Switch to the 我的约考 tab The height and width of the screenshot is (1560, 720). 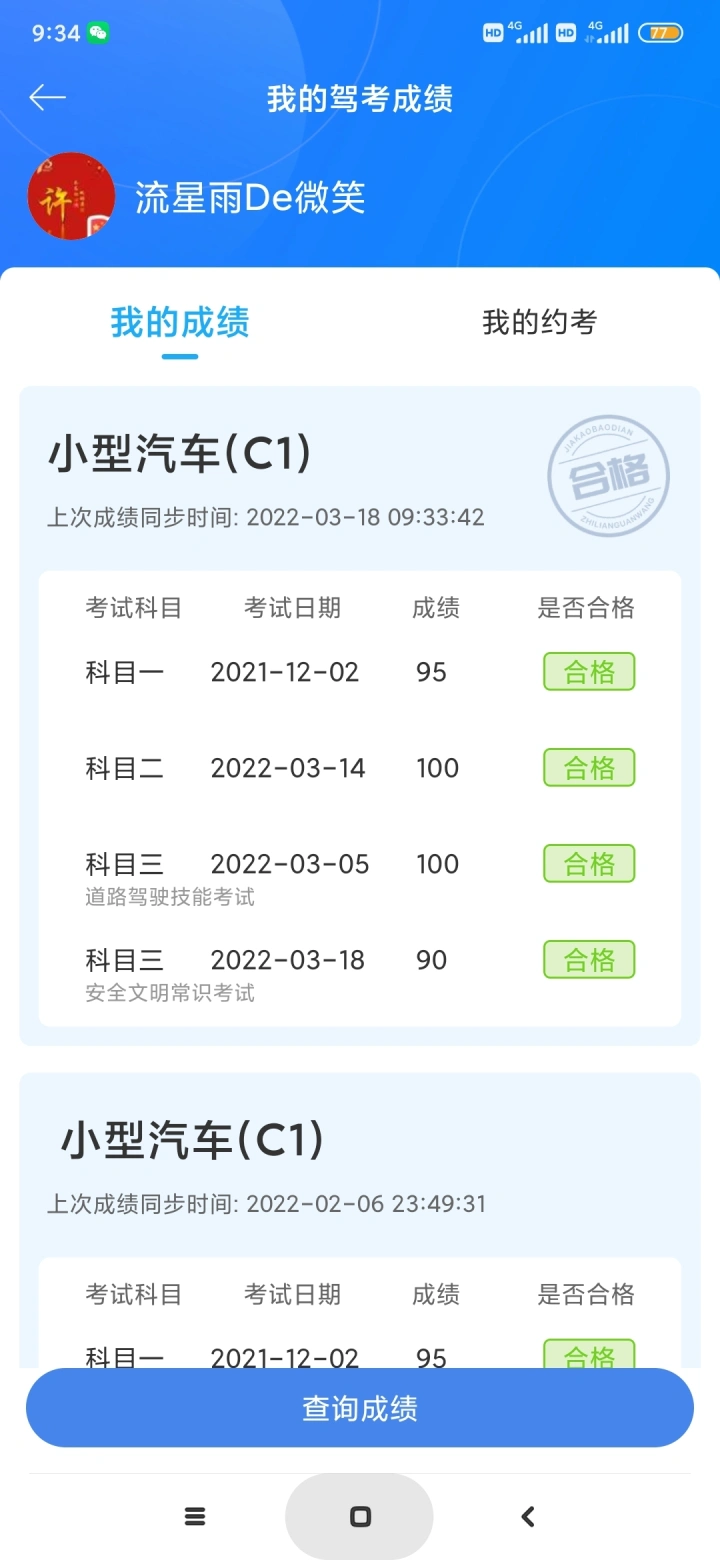tap(539, 322)
